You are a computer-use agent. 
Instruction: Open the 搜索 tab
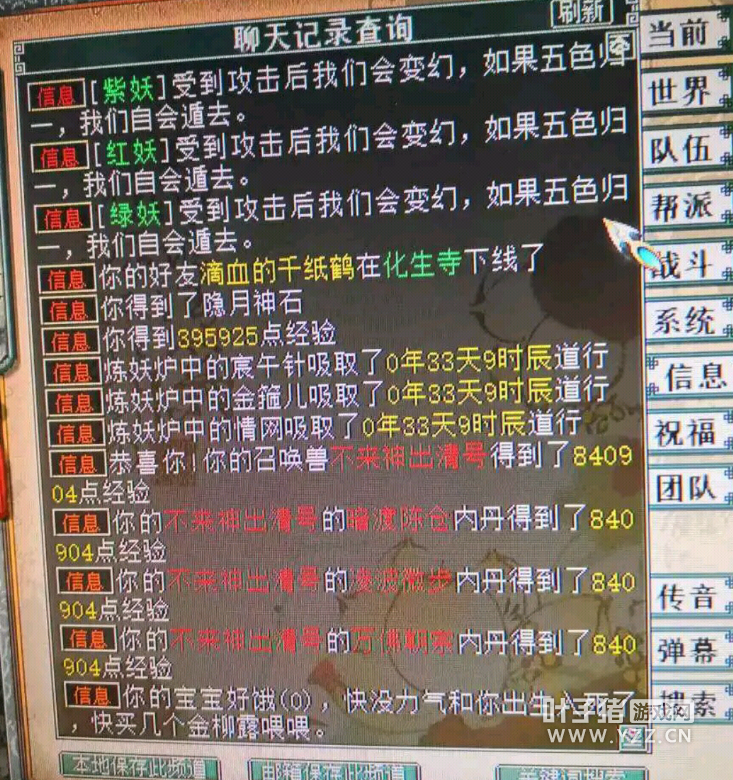coord(688,703)
